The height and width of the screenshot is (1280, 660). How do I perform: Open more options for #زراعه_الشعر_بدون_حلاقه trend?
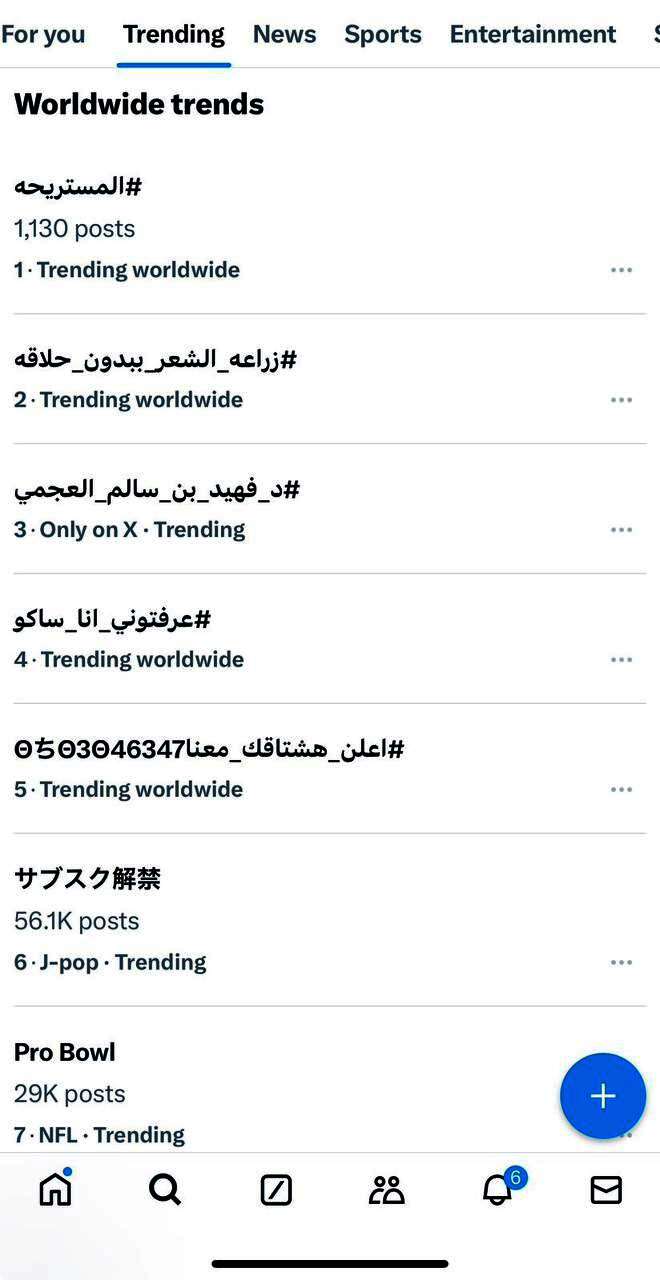(621, 400)
